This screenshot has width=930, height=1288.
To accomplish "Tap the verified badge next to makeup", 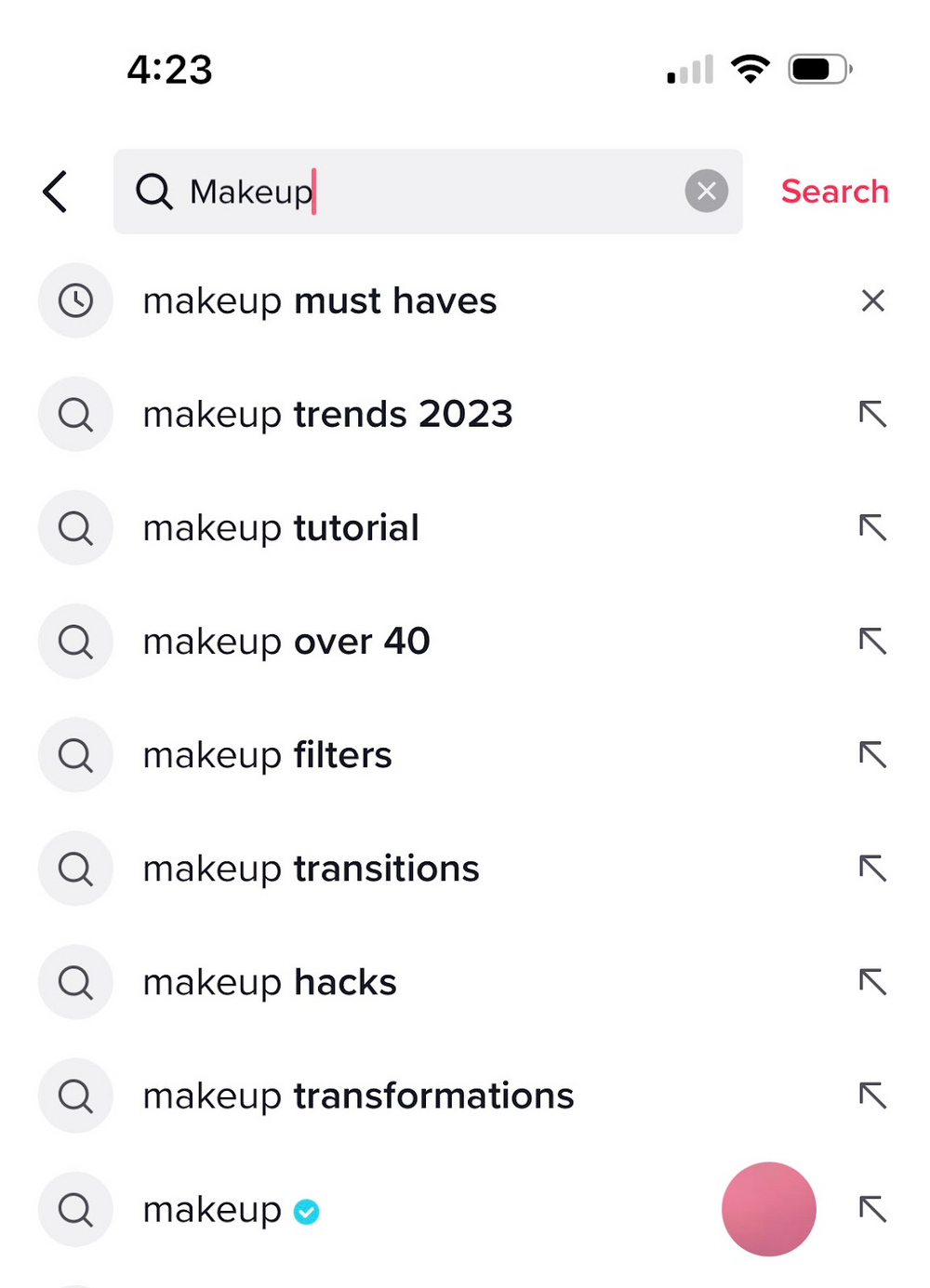I will [x=307, y=1210].
